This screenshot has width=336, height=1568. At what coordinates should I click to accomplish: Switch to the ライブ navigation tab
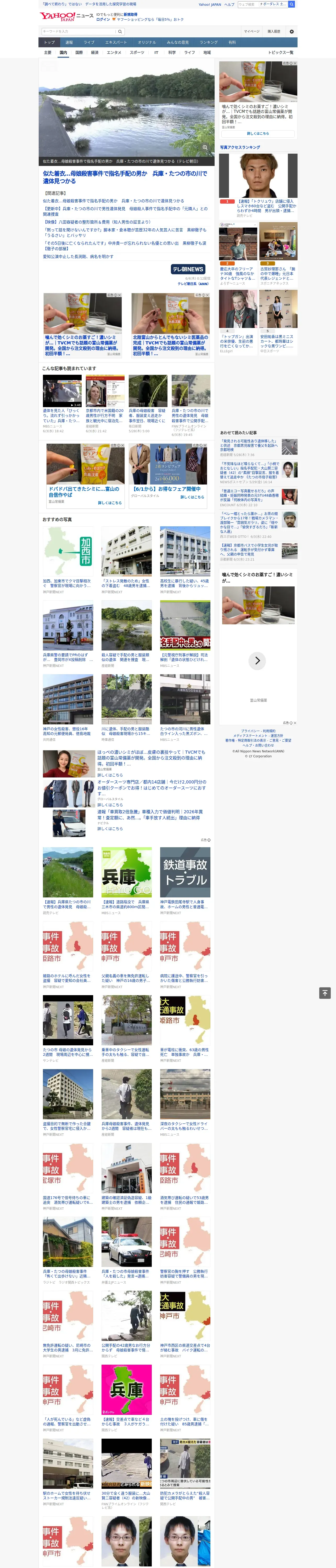pyautogui.click(x=89, y=43)
